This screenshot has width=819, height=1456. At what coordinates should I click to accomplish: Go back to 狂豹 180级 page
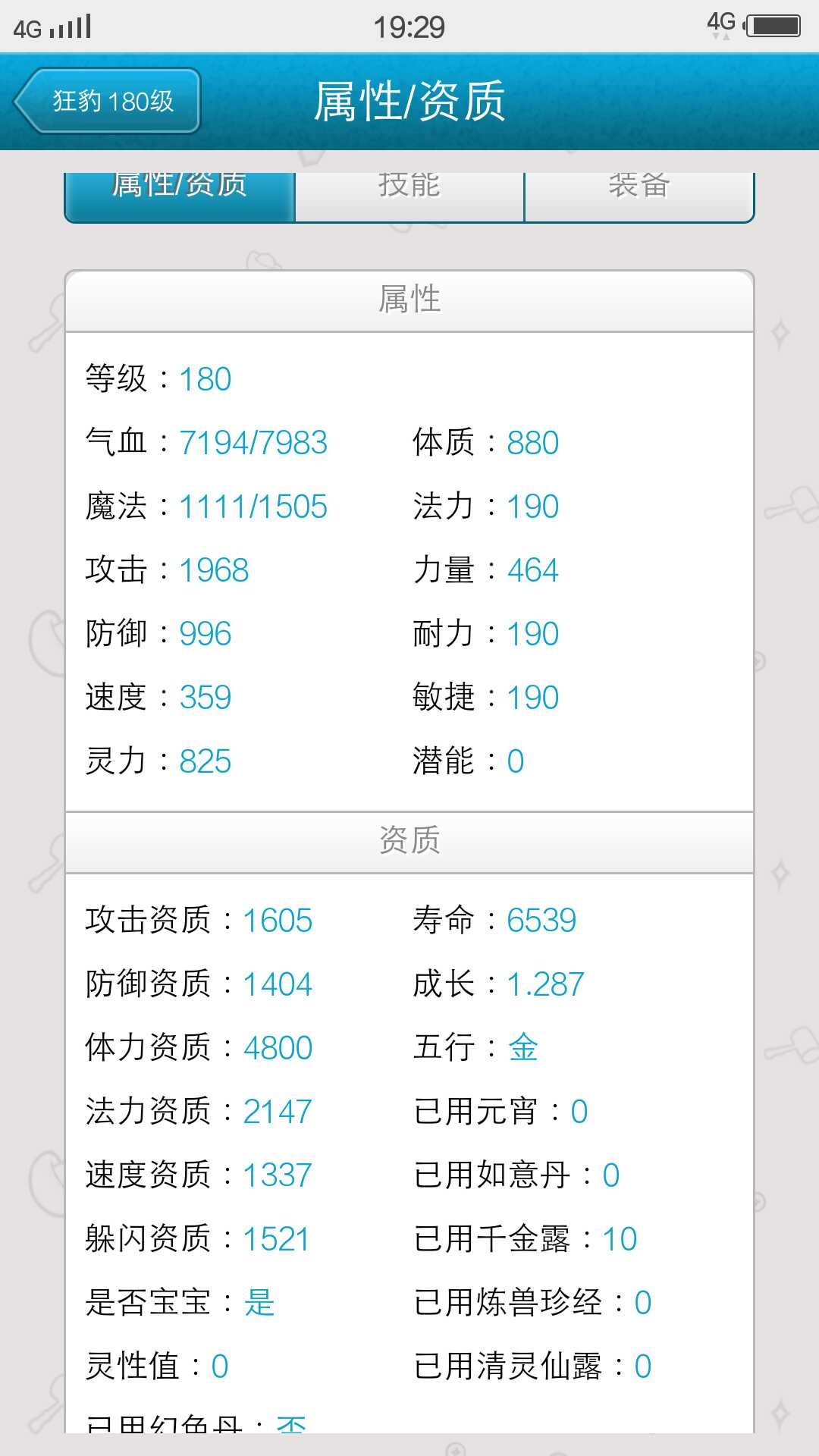click(108, 101)
